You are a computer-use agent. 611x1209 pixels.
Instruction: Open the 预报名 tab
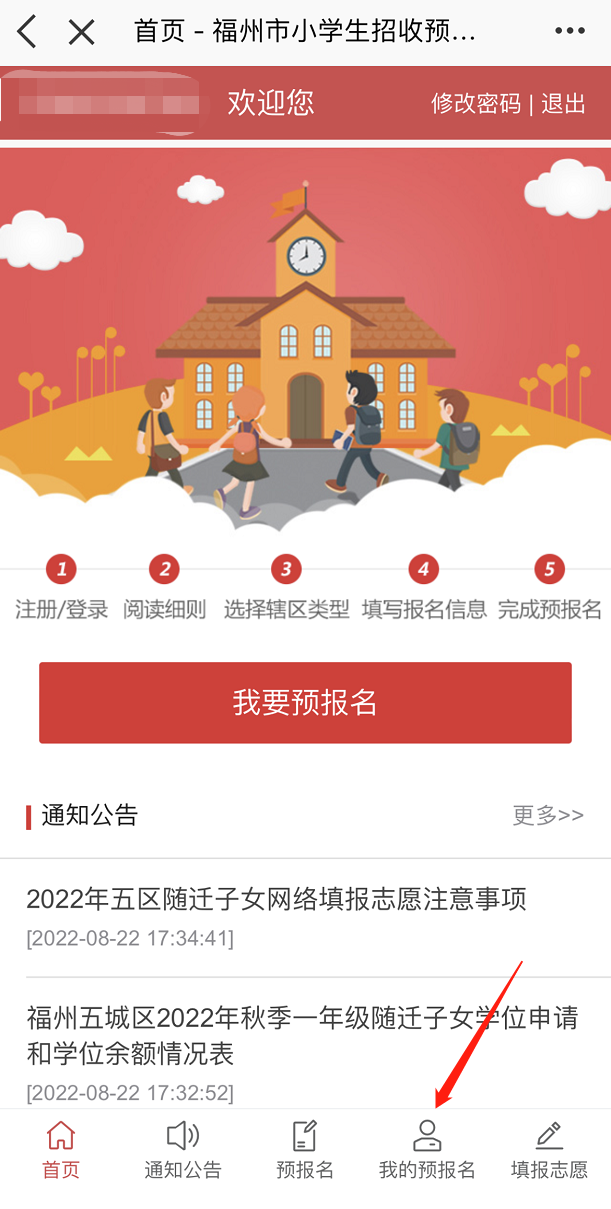[305, 1150]
